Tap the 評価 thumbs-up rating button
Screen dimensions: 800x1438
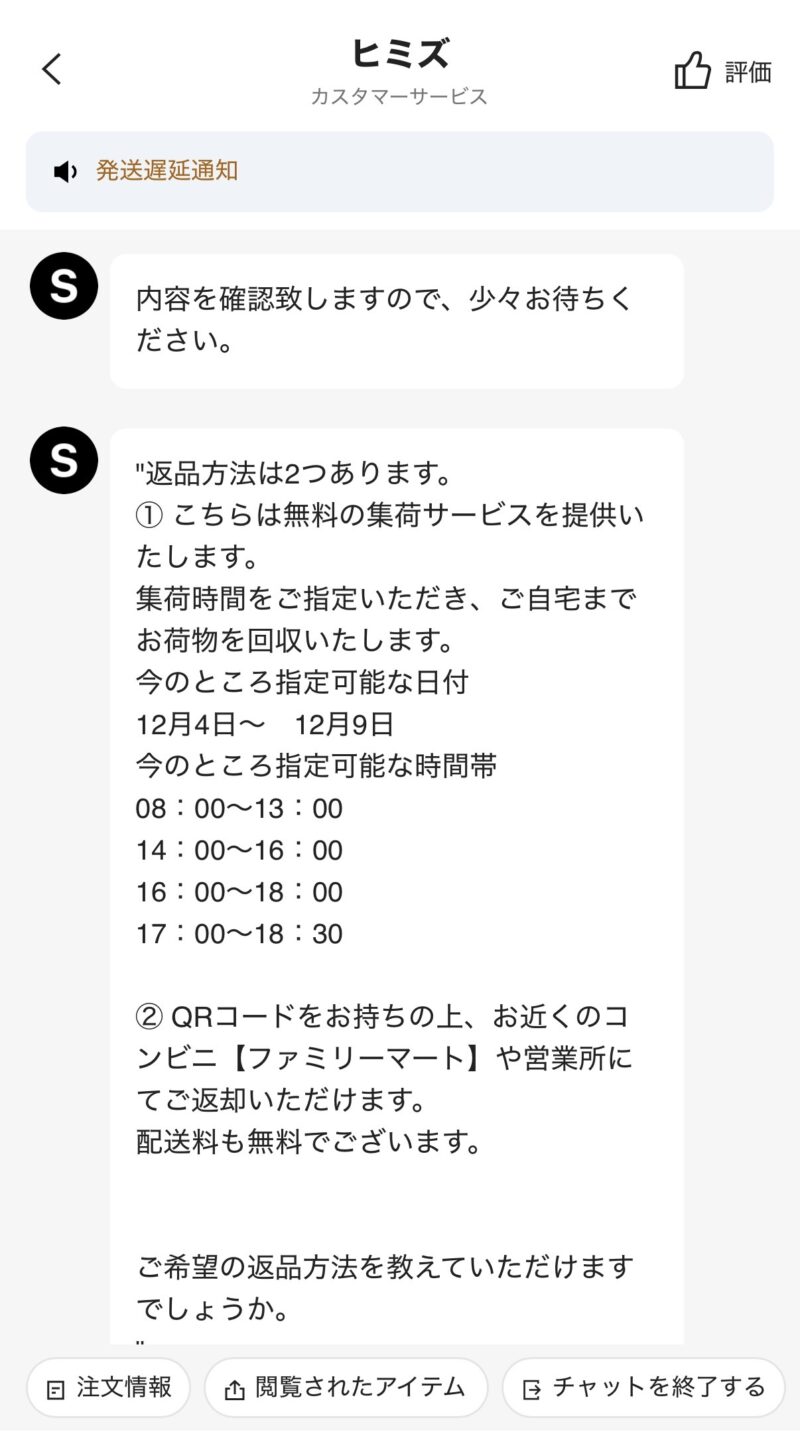click(723, 72)
